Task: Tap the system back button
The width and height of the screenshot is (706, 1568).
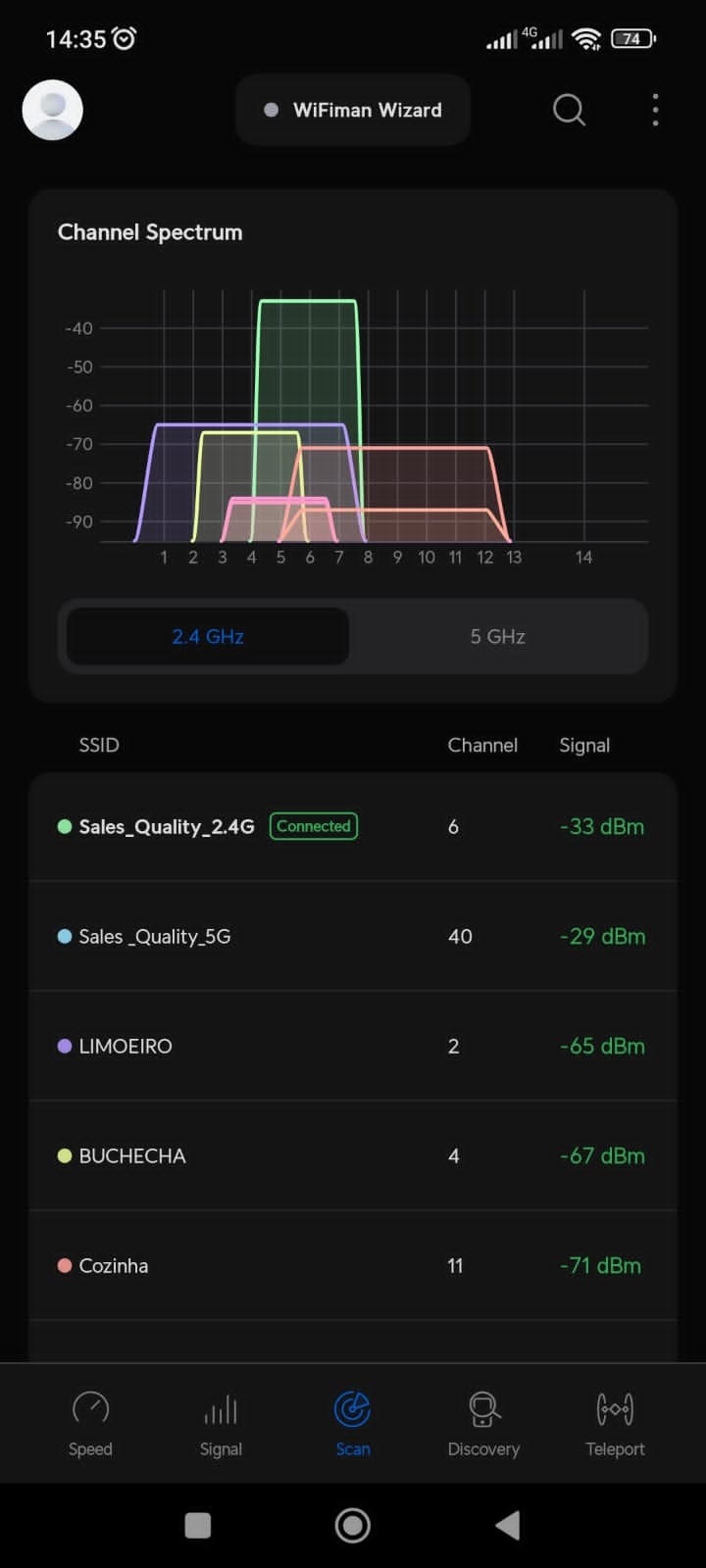Action: coord(507,1525)
